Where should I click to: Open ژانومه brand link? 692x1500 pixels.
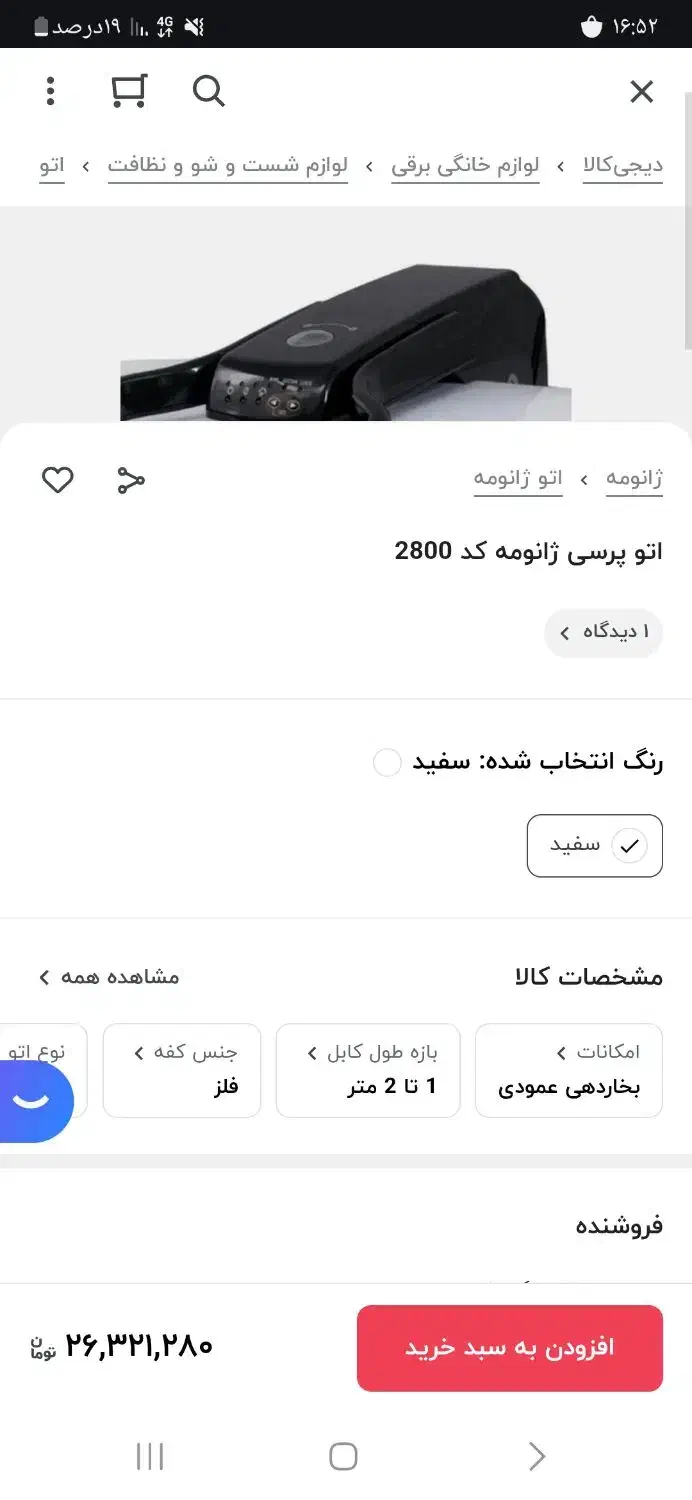(x=634, y=479)
